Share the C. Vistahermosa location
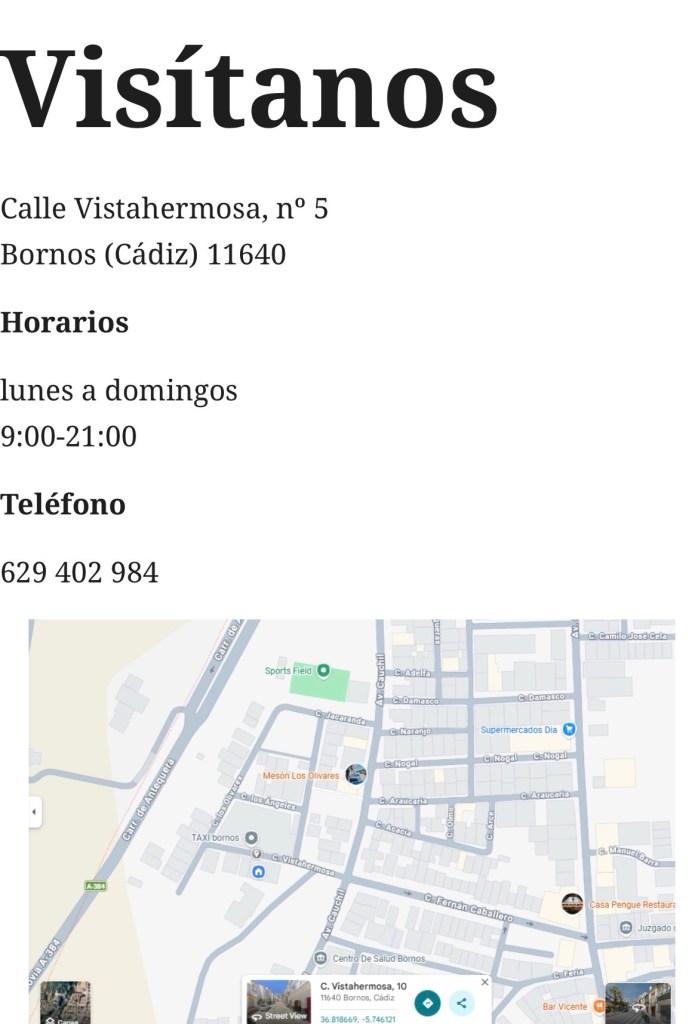This screenshot has width=695, height=1024. [x=461, y=1003]
